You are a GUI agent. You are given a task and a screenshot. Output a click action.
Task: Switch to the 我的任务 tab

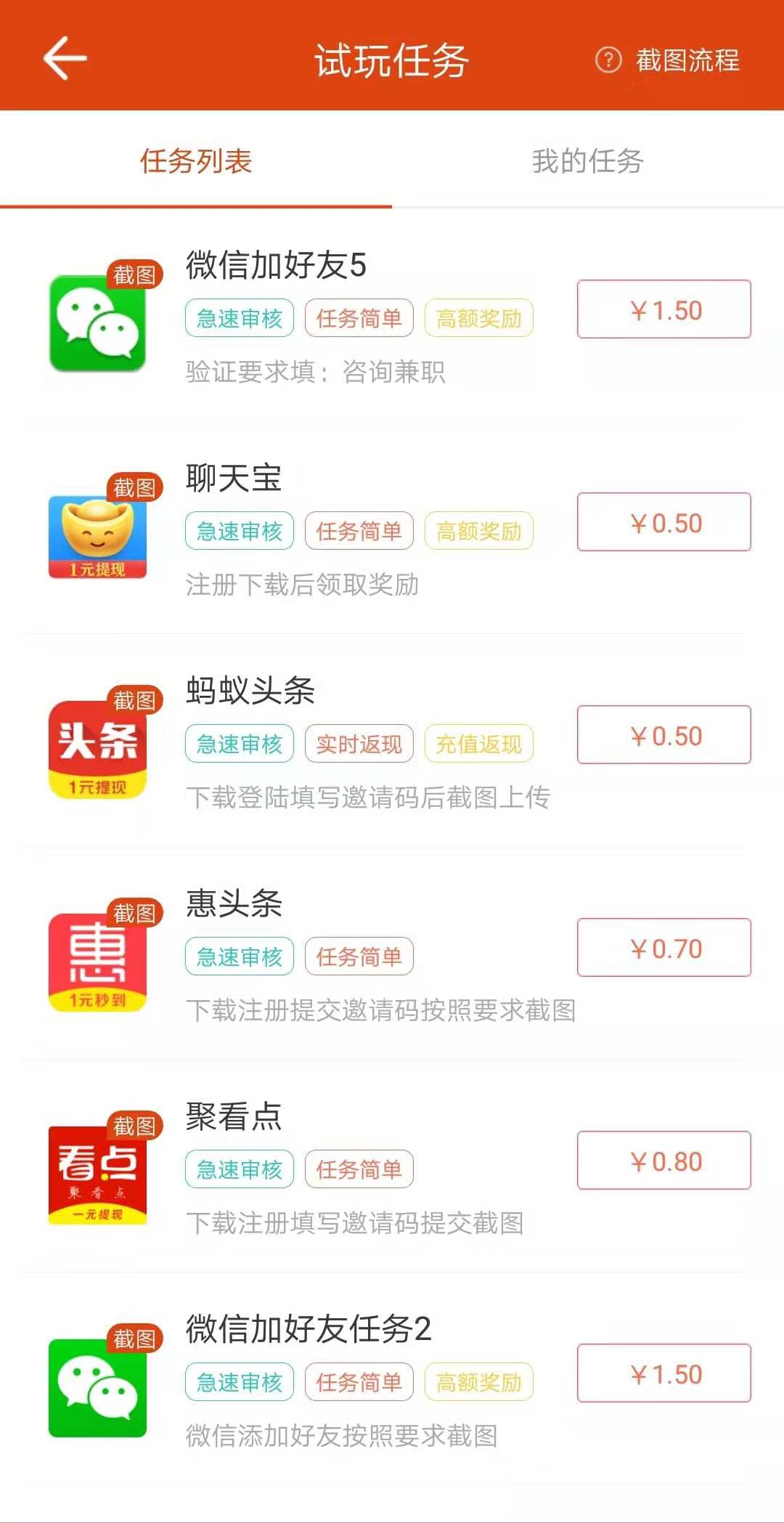[587, 161]
